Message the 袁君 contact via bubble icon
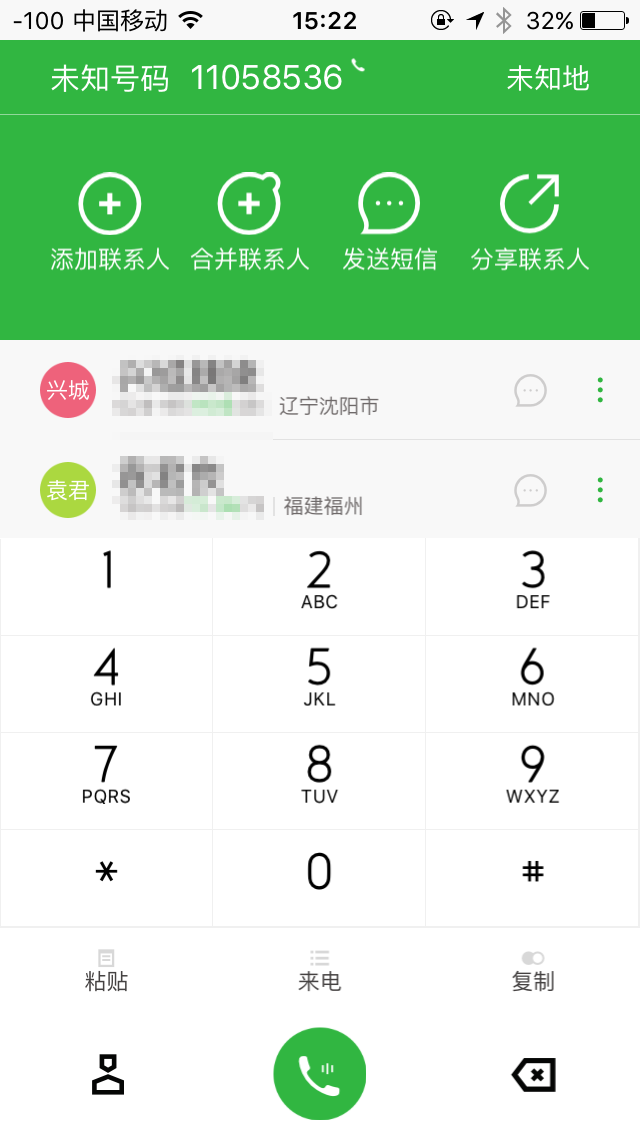This screenshot has width=640, height=1136. (x=531, y=490)
